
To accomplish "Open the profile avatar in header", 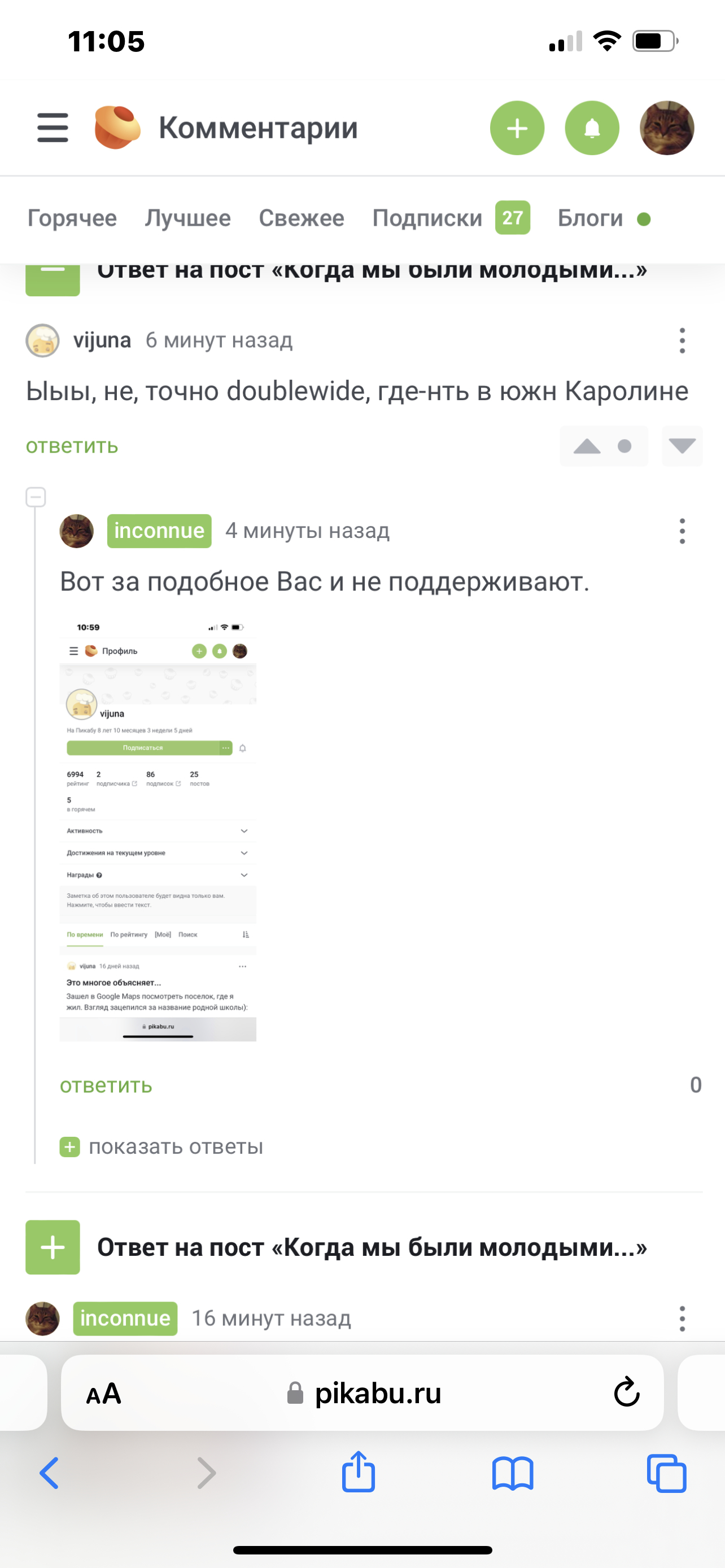I will (x=667, y=128).
